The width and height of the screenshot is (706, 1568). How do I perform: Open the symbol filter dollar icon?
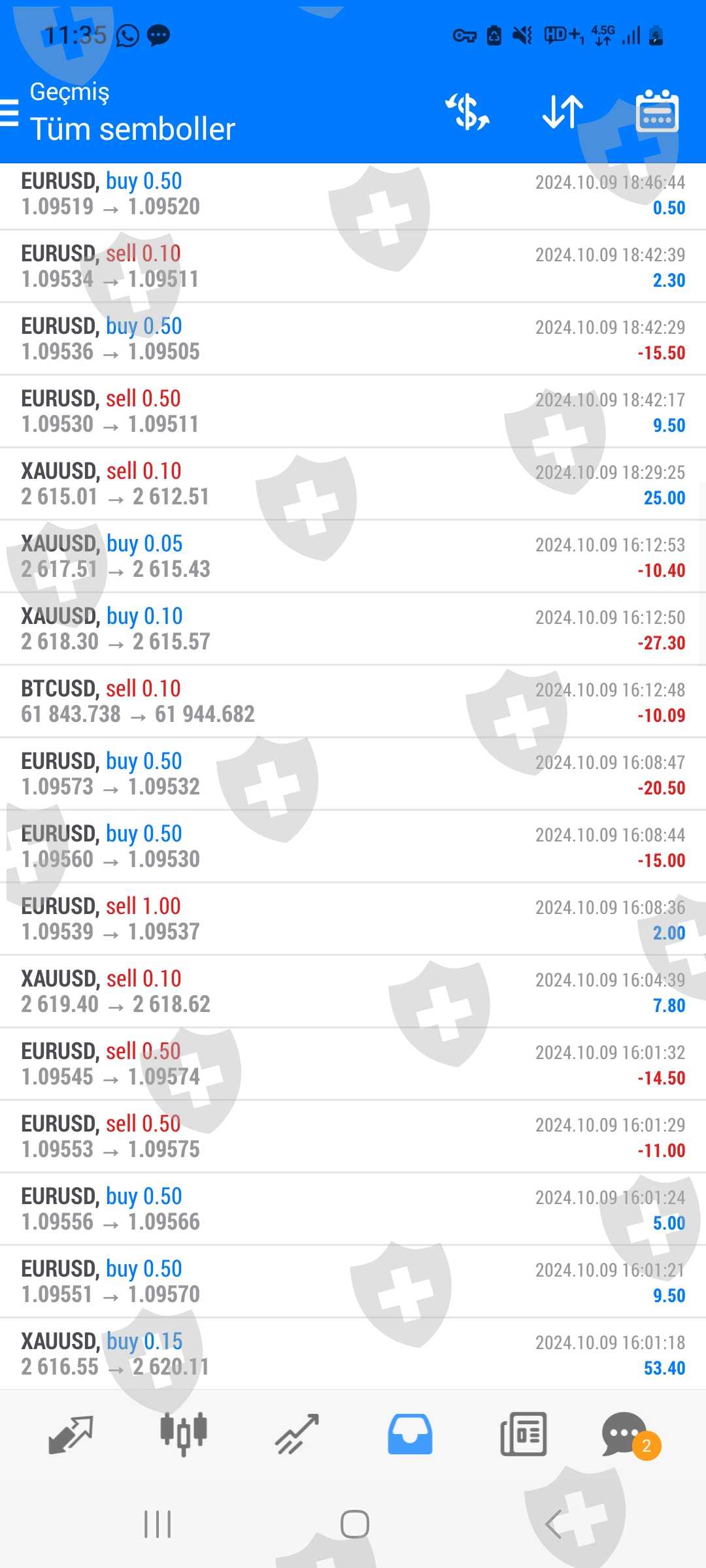click(467, 112)
